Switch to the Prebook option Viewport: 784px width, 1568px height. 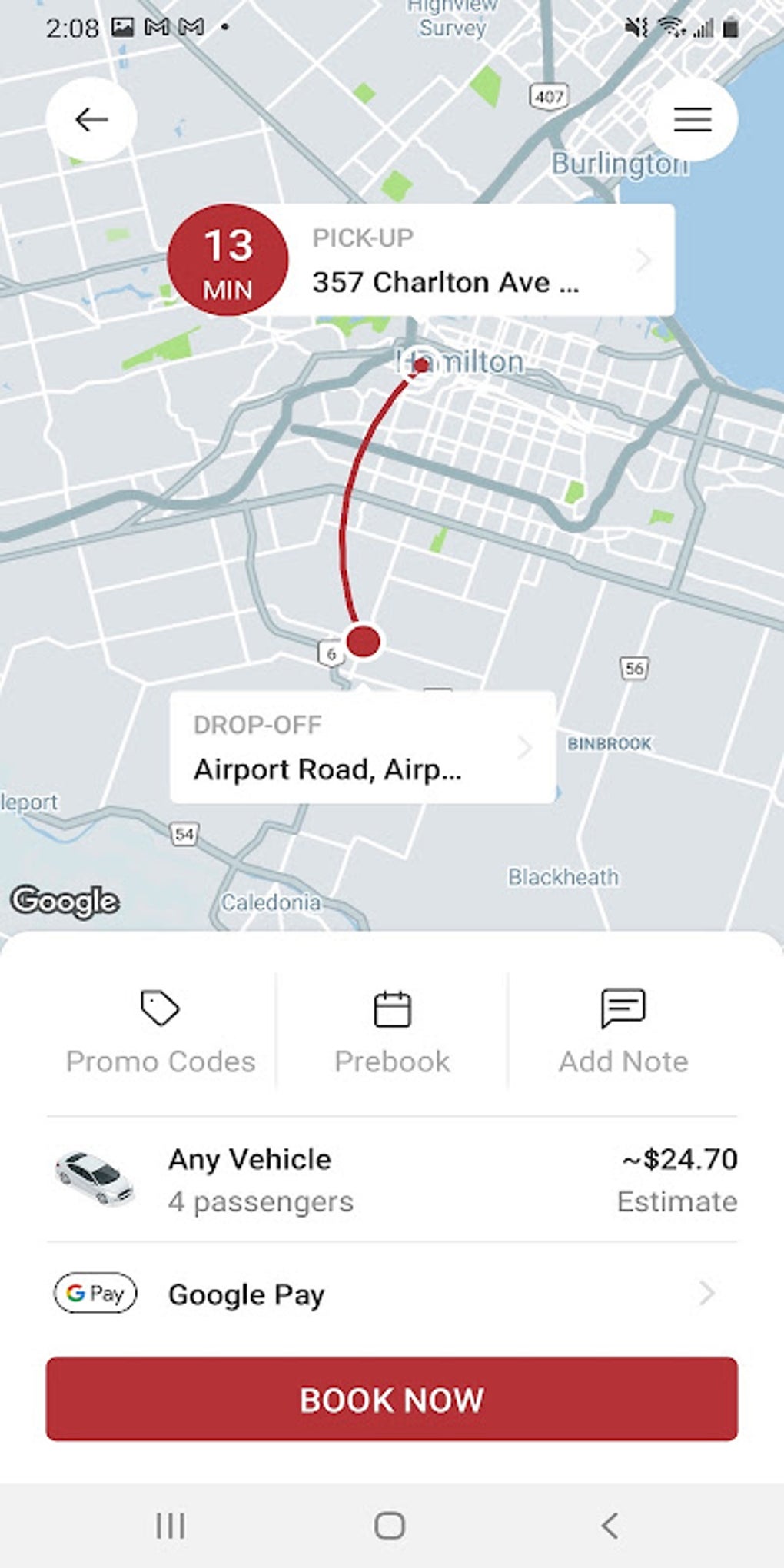click(x=391, y=1061)
